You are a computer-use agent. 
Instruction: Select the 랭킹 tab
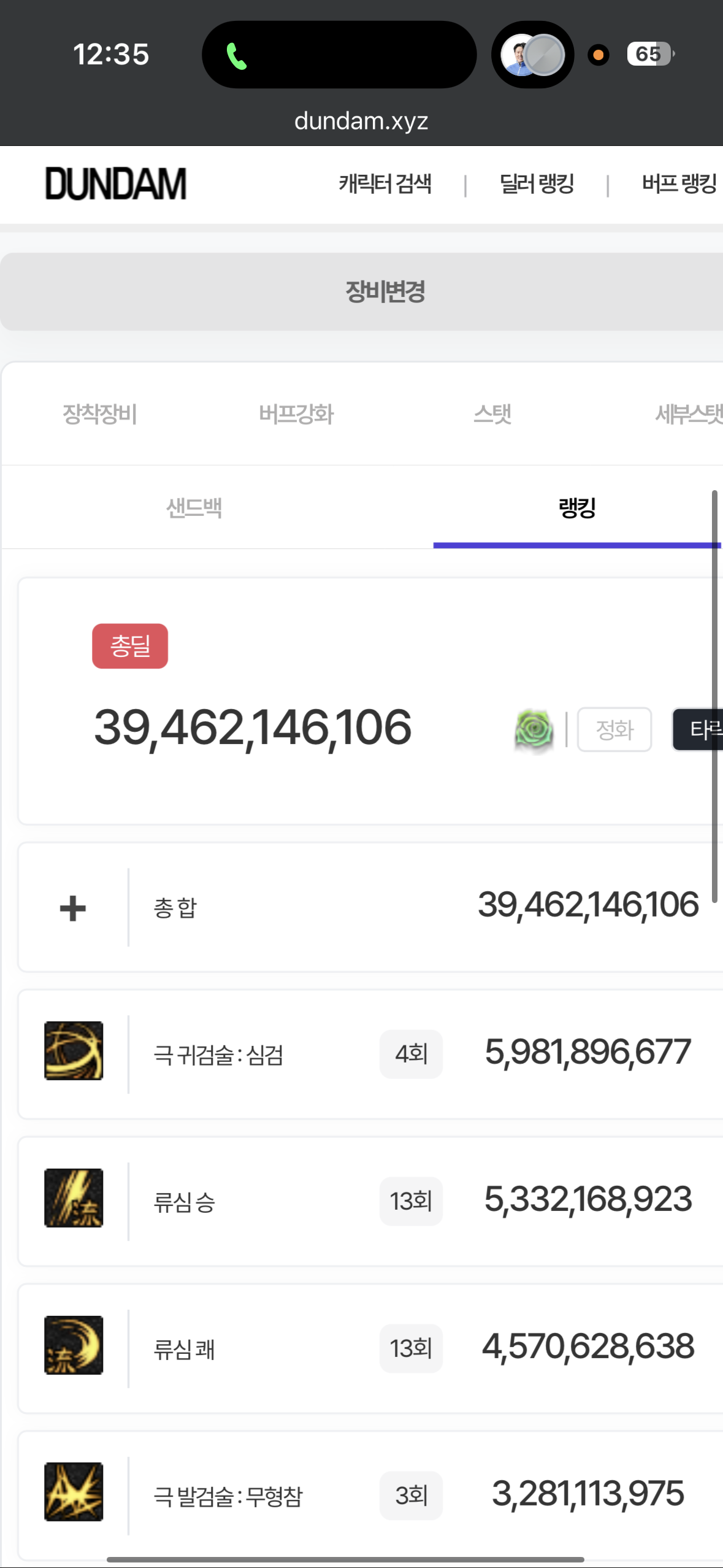point(577,508)
